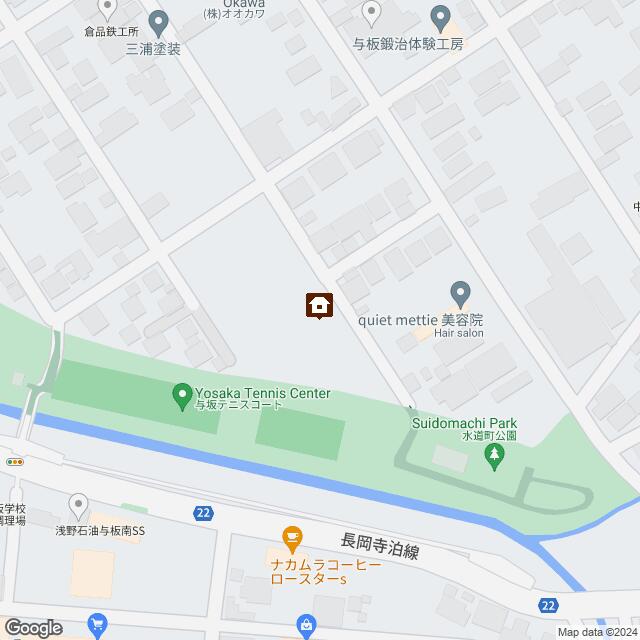Viewport: 640px width, 640px height.
Task: Tap the 与板鍛冶体験工房 pin
Action: click(440, 16)
